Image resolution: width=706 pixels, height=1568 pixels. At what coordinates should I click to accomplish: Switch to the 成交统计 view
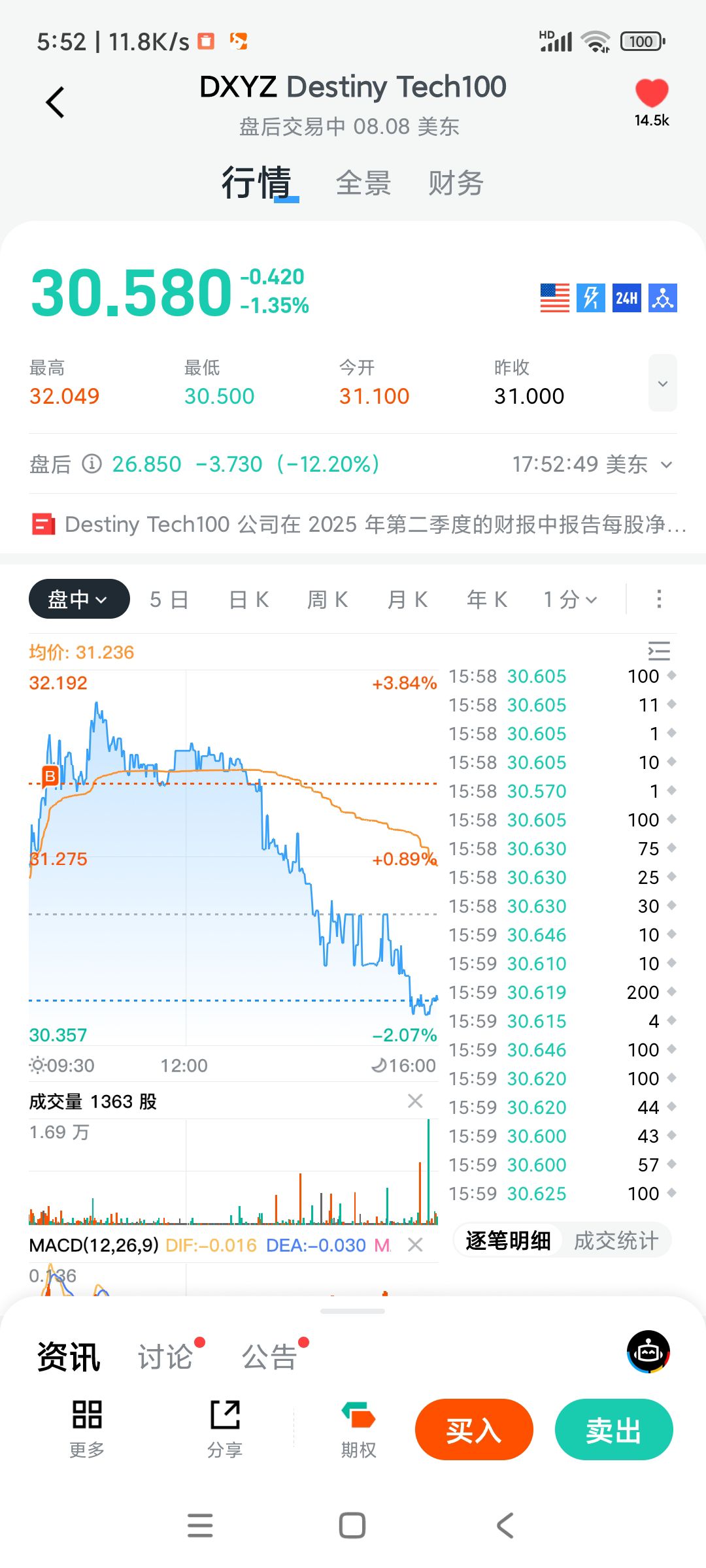pyautogui.click(x=616, y=1241)
